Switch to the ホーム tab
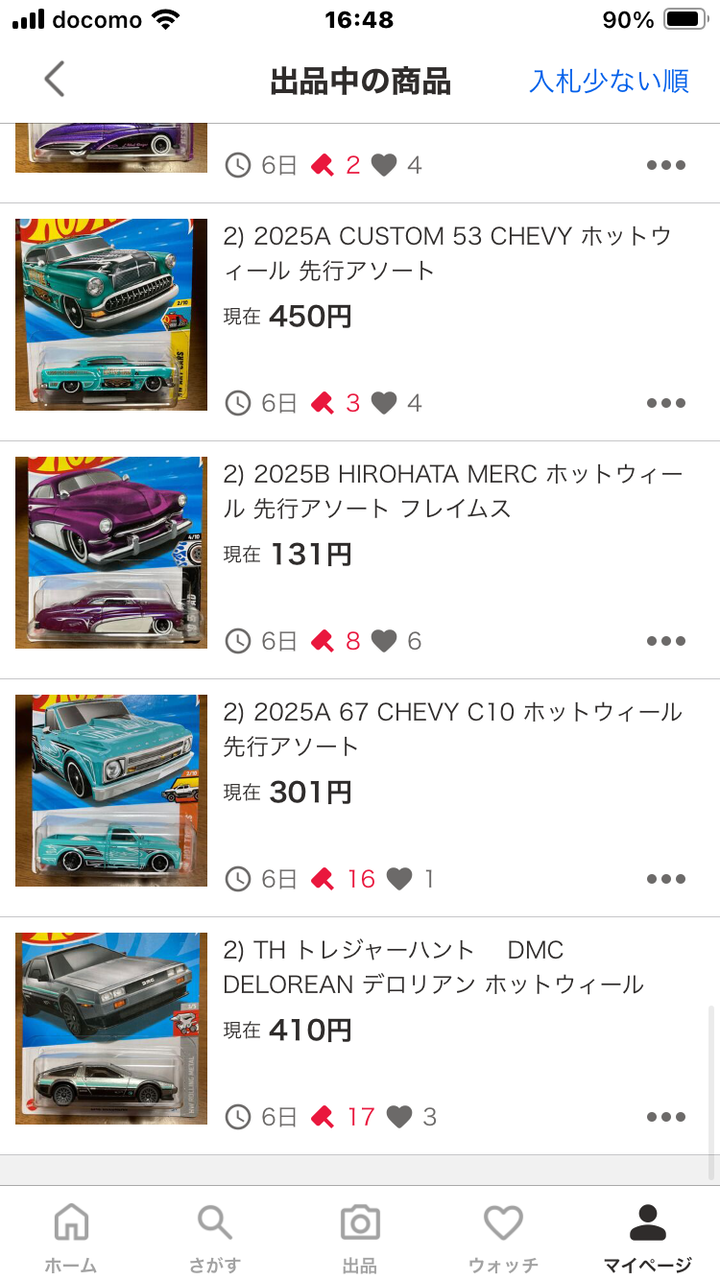The width and height of the screenshot is (720, 1280). pos(71,1236)
